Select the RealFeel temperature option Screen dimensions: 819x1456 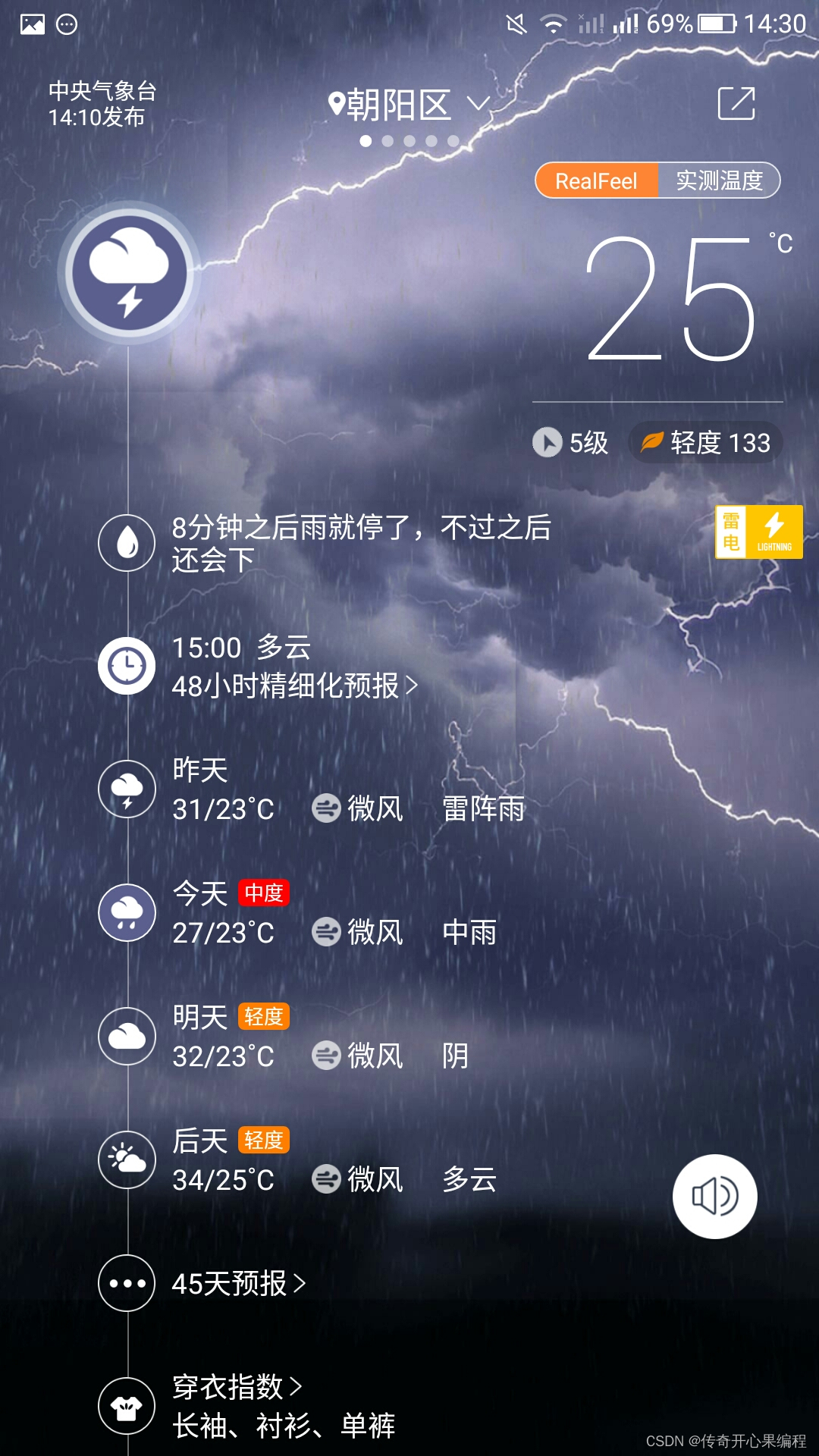pyautogui.click(x=598, y=180)
